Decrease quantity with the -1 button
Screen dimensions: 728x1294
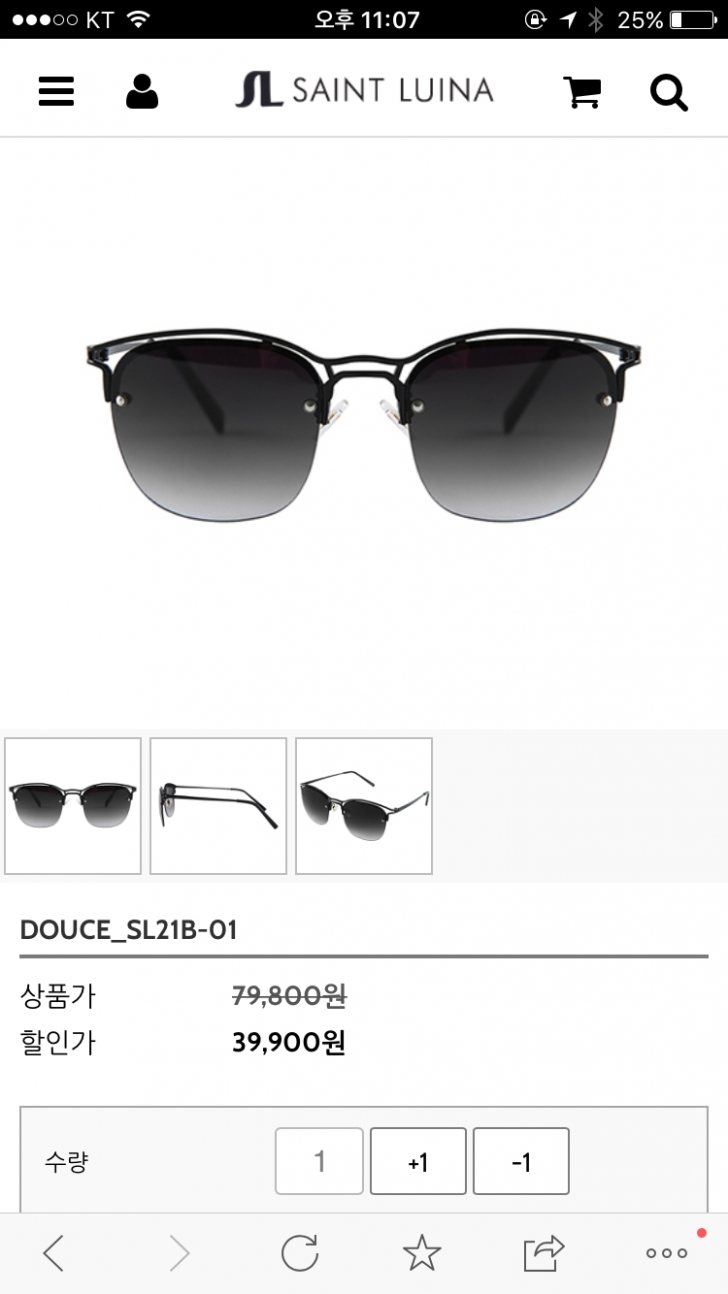(521, 1161)
